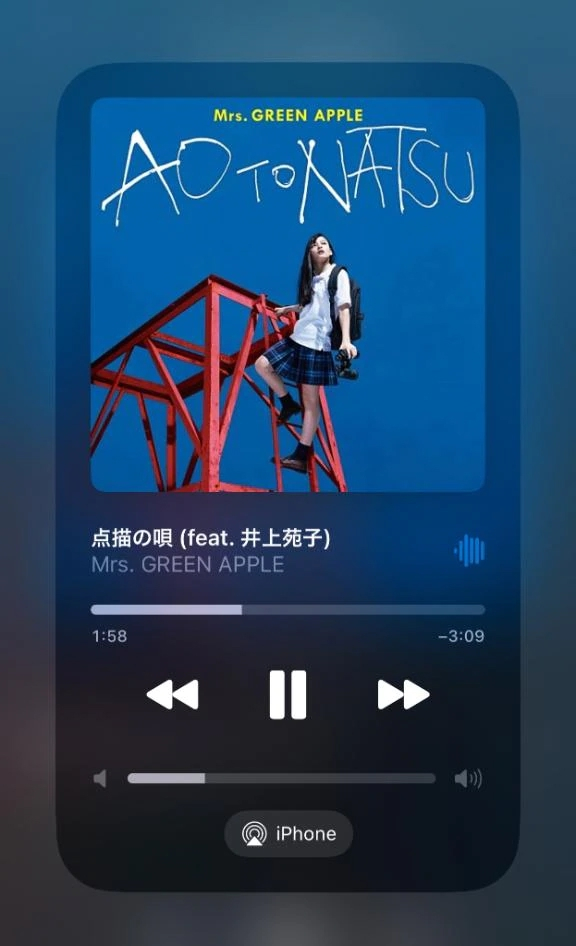Pause the playing song
Screen dimensions: 576x946
click(x=288, y=694)
